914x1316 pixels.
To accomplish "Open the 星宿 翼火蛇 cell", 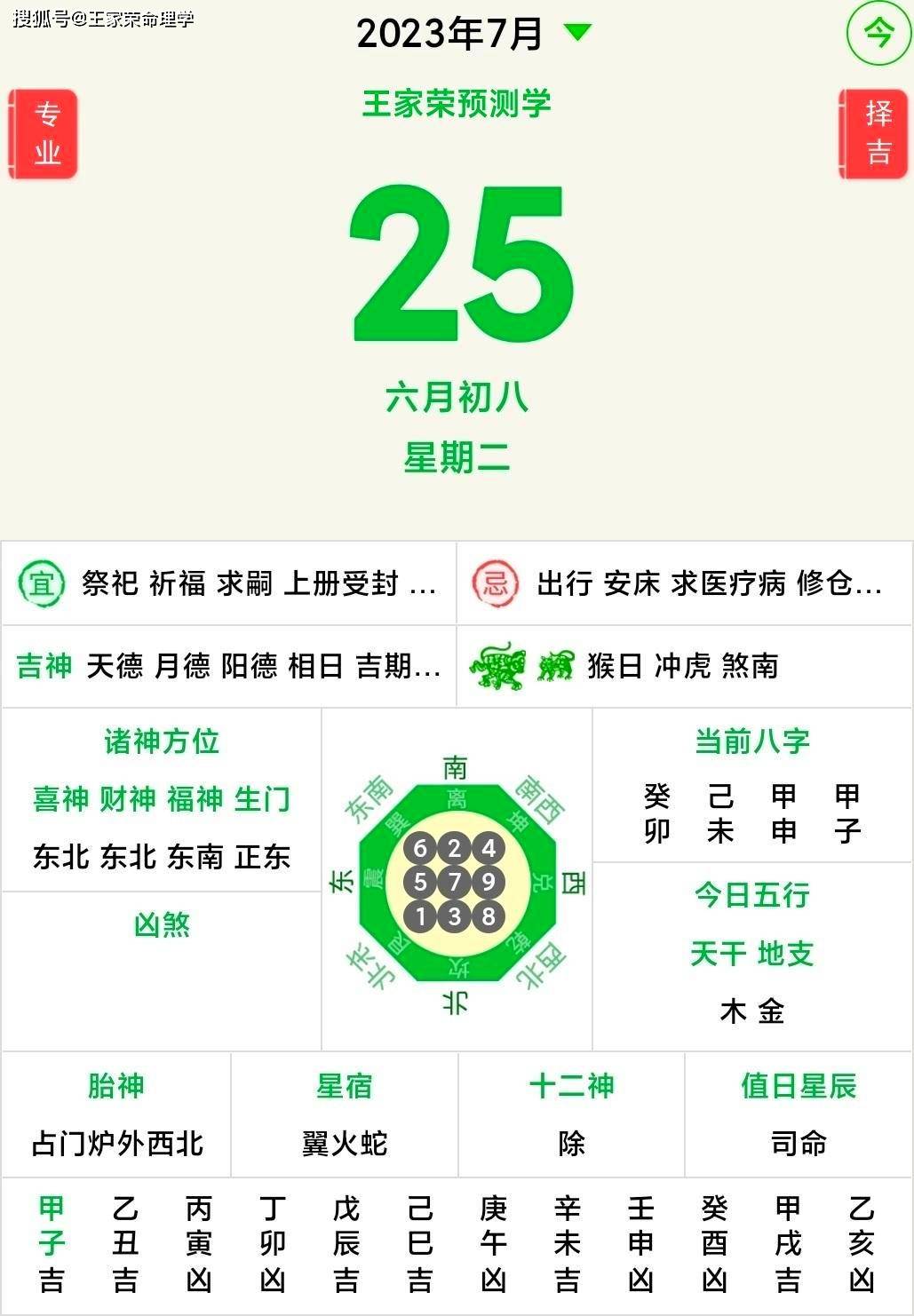I will click(345, 1115).
